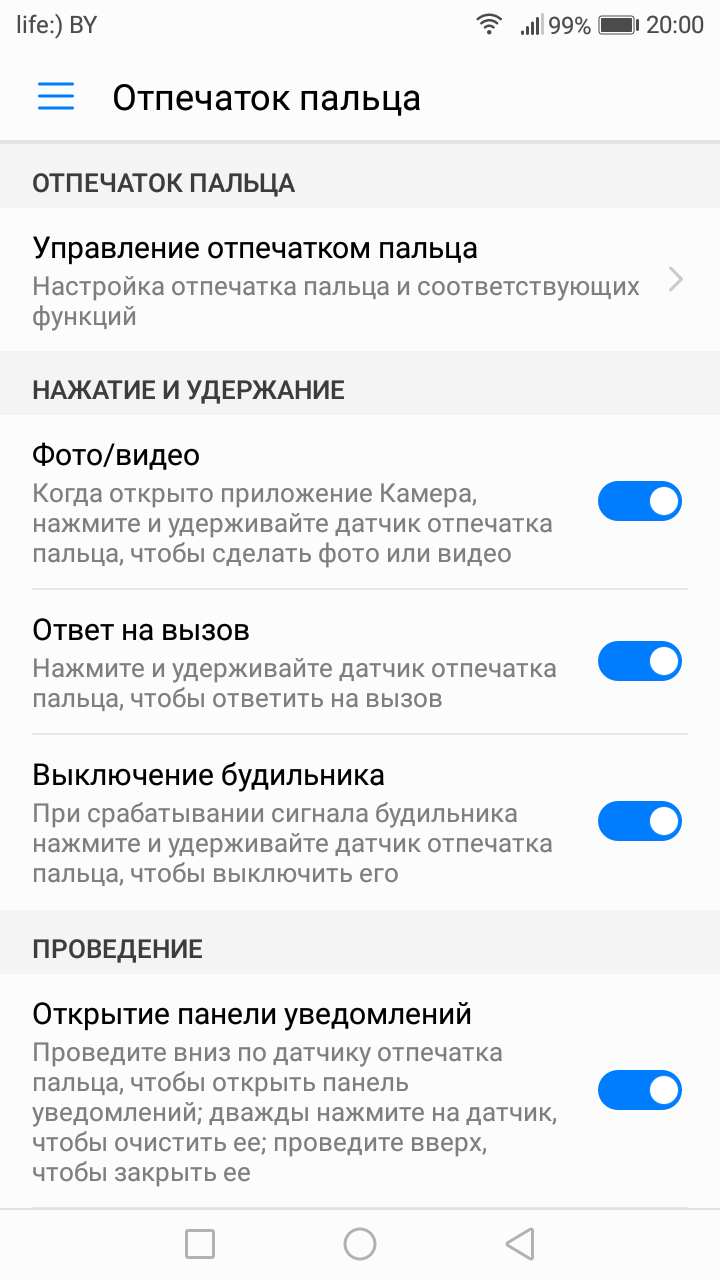
Task: Switch off Открытие панели уведомлений
Action: [640, 1090]
